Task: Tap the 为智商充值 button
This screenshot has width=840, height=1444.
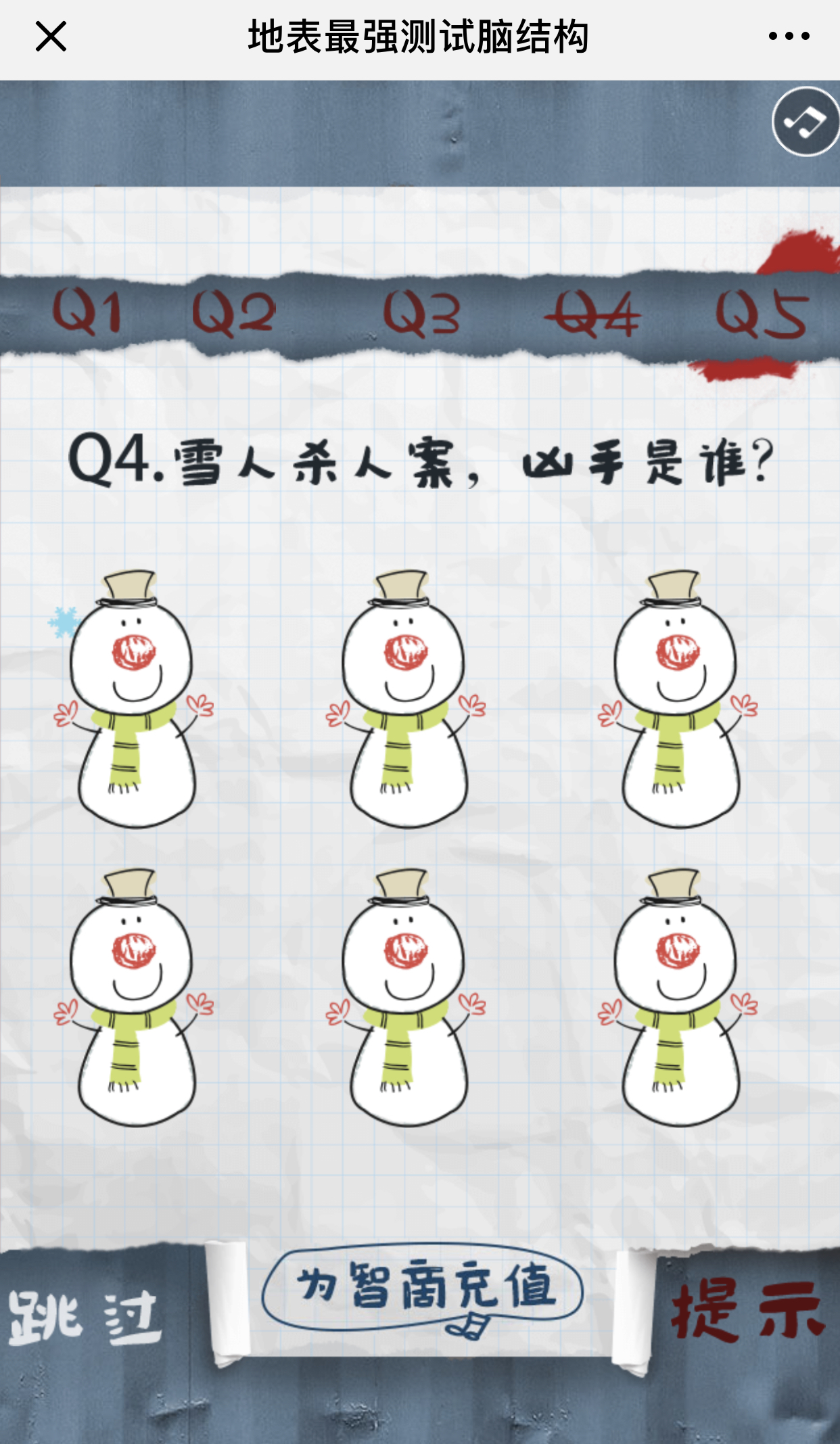Action: 422,1288
